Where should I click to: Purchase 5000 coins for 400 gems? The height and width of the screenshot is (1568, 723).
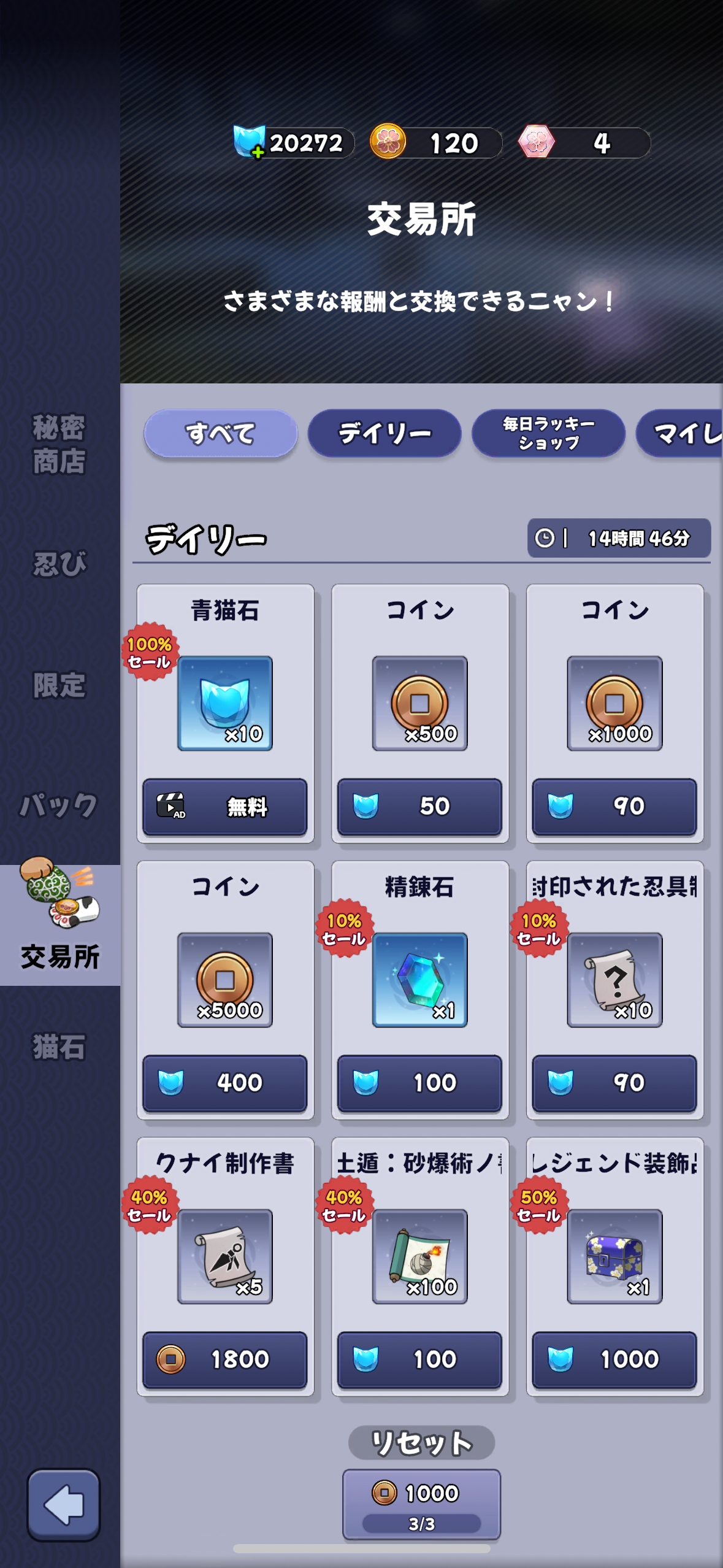click(225, 1083)
